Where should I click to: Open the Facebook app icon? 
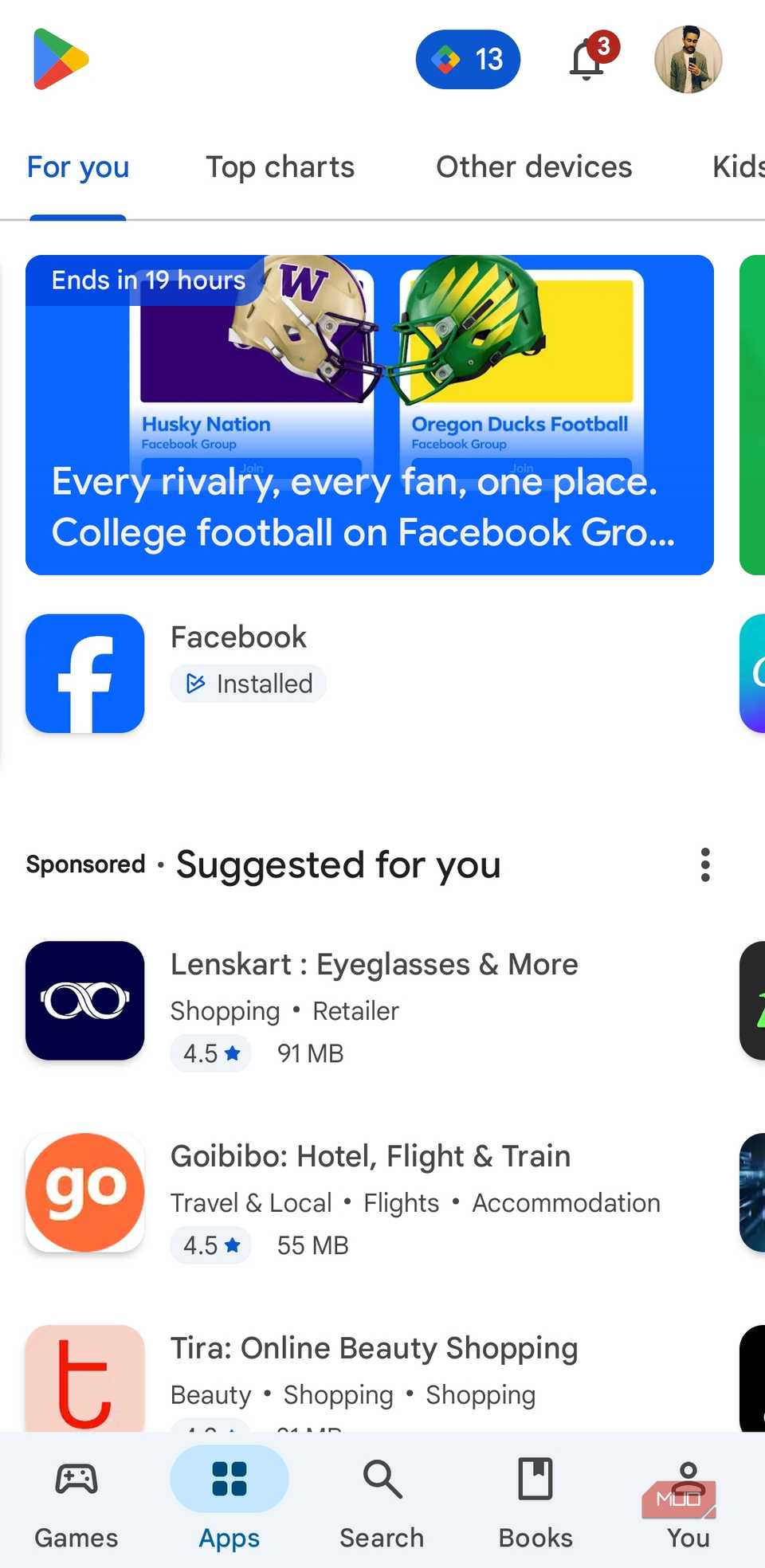[x=84, y=673]
